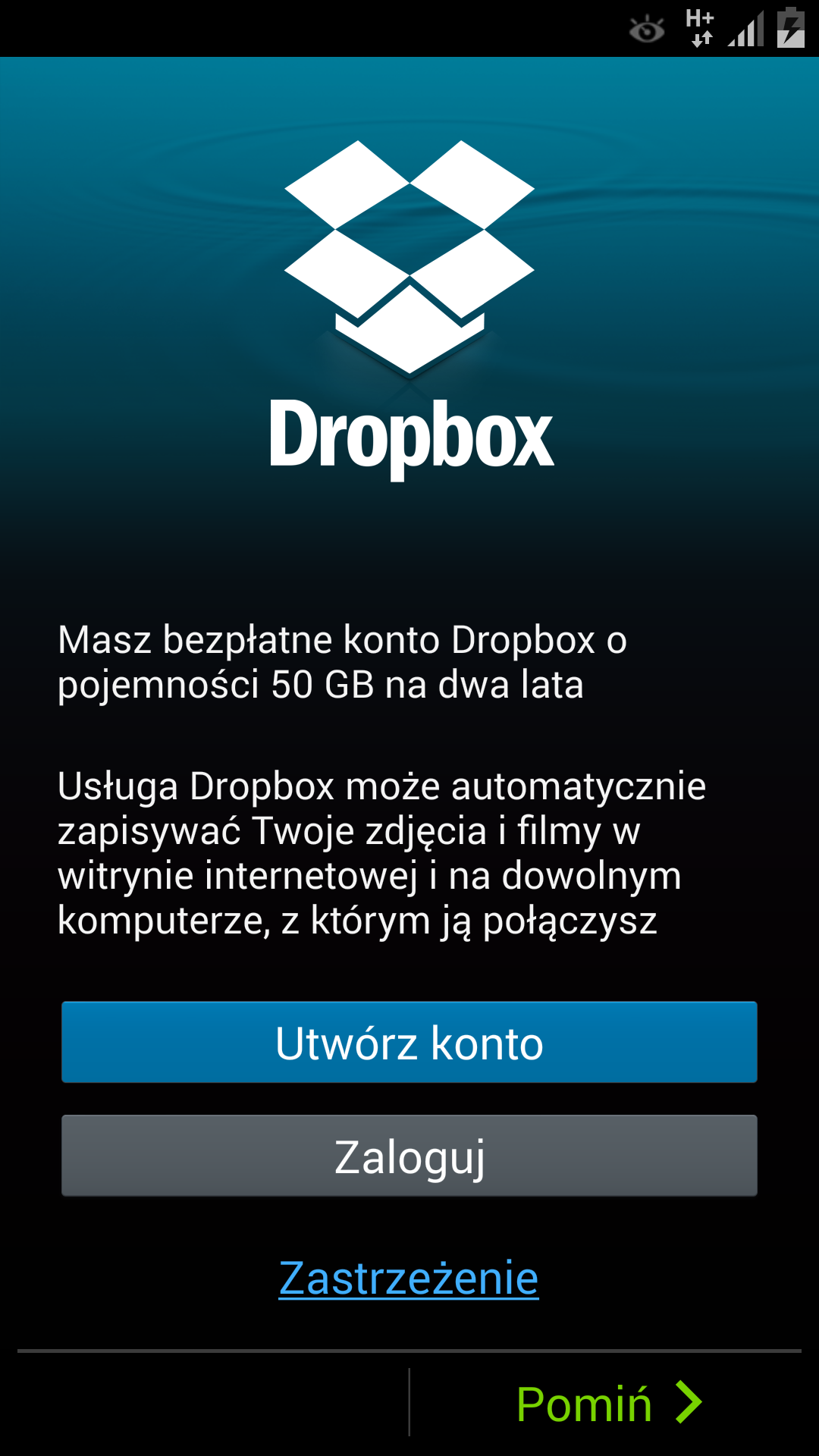Skip setup with Pomiń
The height and width of the screenshot is (1456, 819).
pos(607,1403)
